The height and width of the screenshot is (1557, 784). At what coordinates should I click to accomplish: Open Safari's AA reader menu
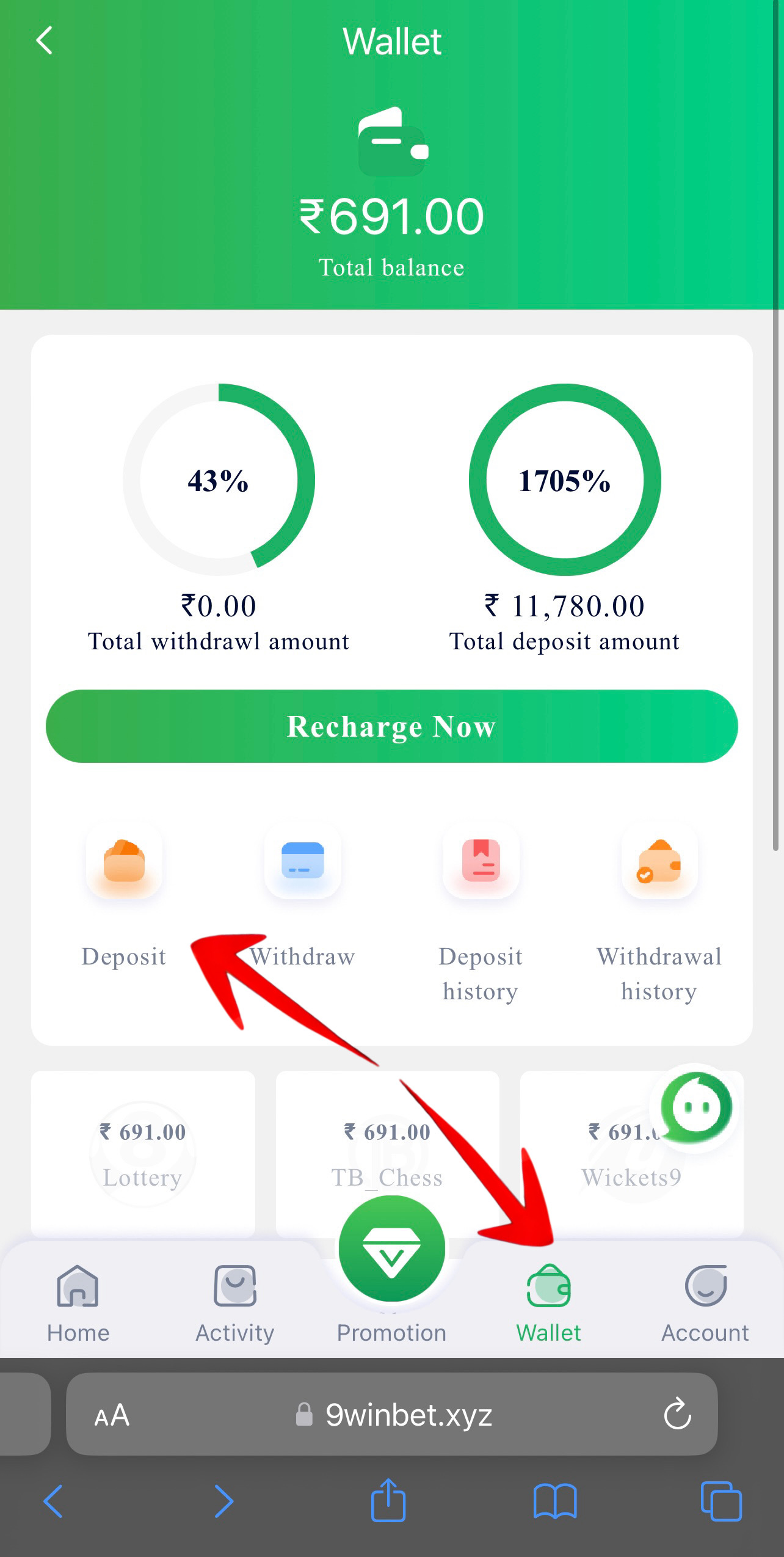click(x=112, y=1415)
